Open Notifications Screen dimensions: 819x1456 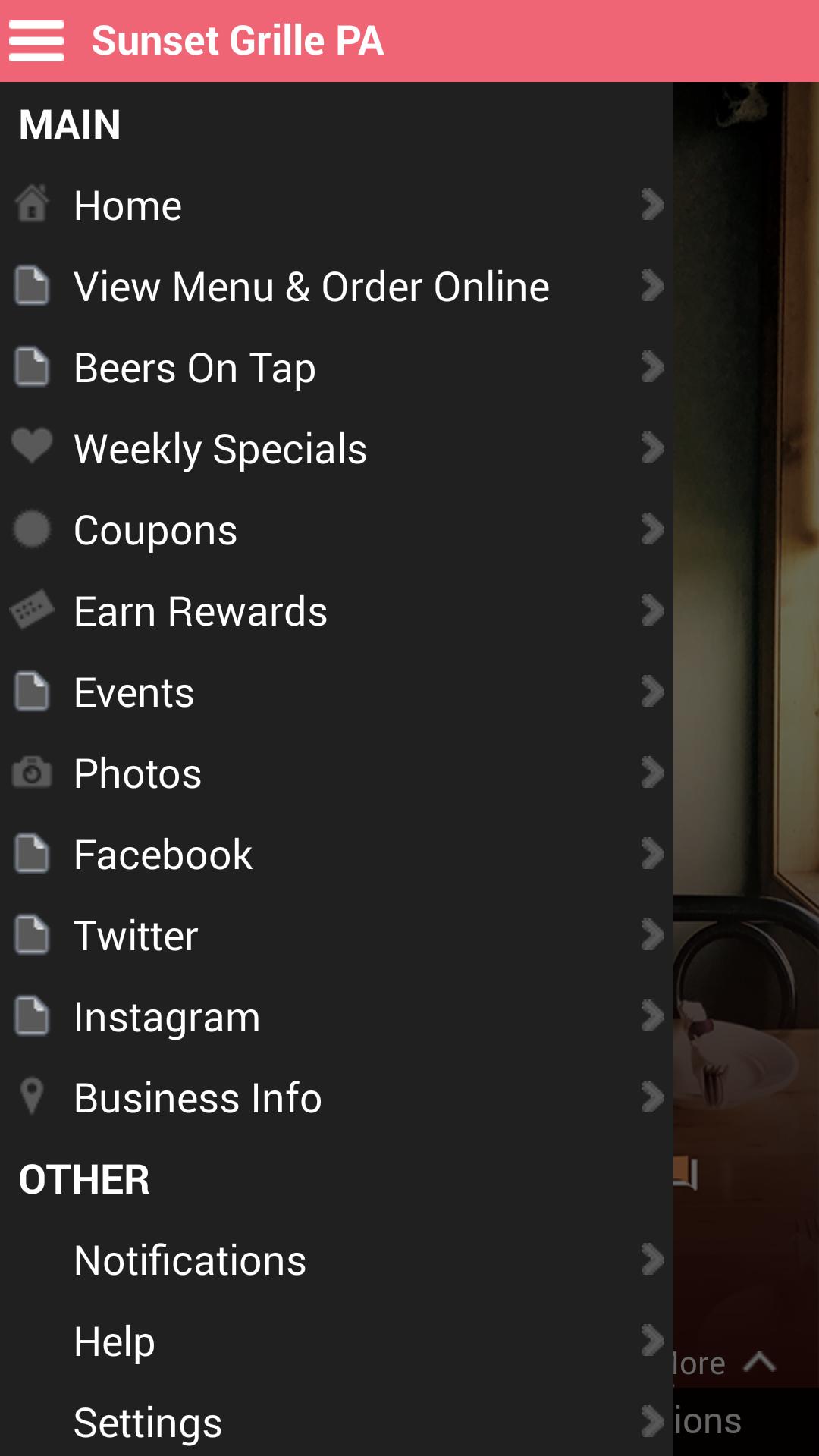(x=190, y=1260)
